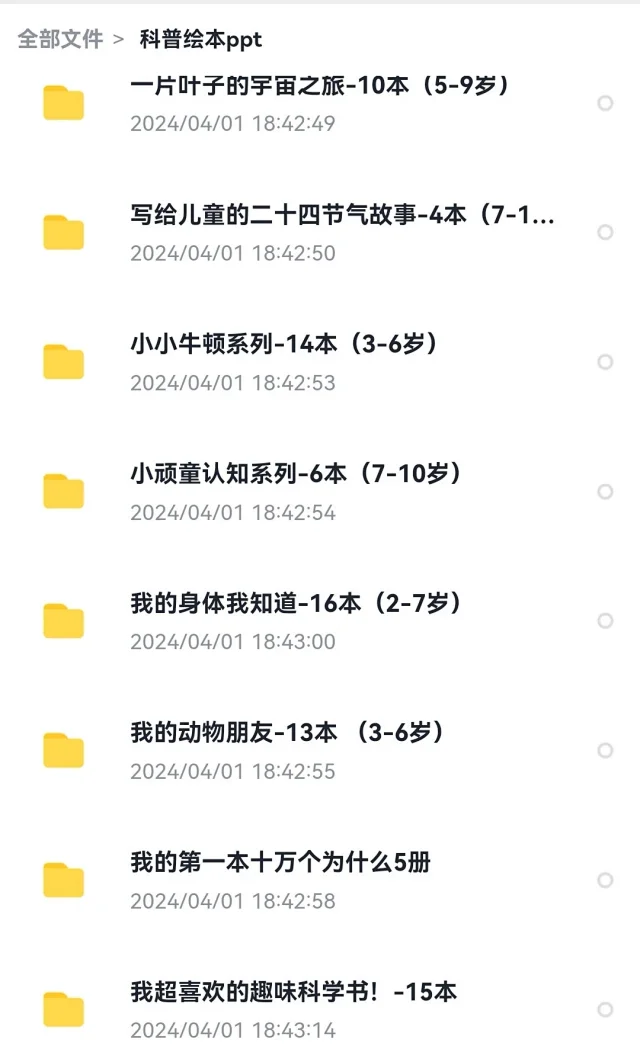Go back to 全部文件 in the breadcrumb
Viewport: 640px width, 1049px height.
pos(60,39)
